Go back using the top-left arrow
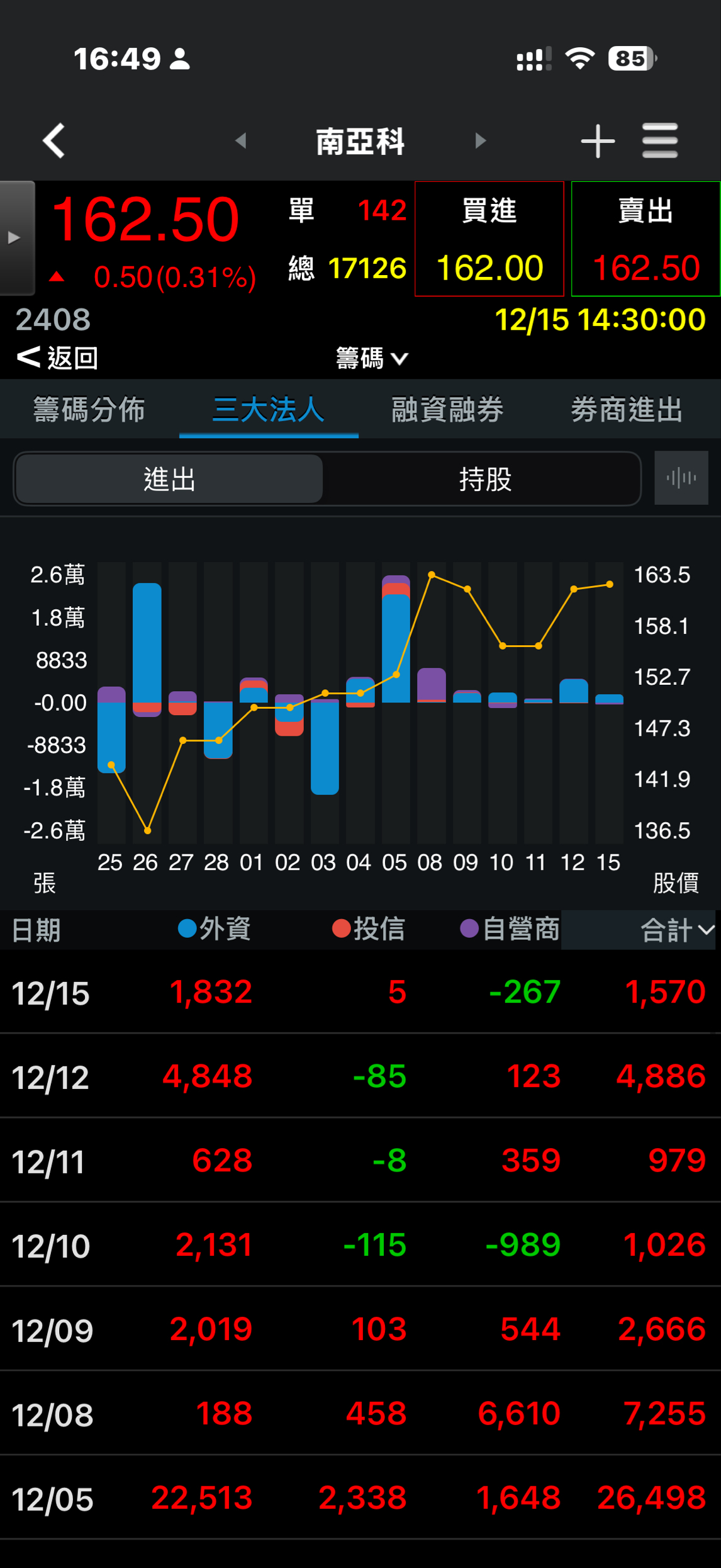Viewport: 721px width, 1568px height. 54,140
